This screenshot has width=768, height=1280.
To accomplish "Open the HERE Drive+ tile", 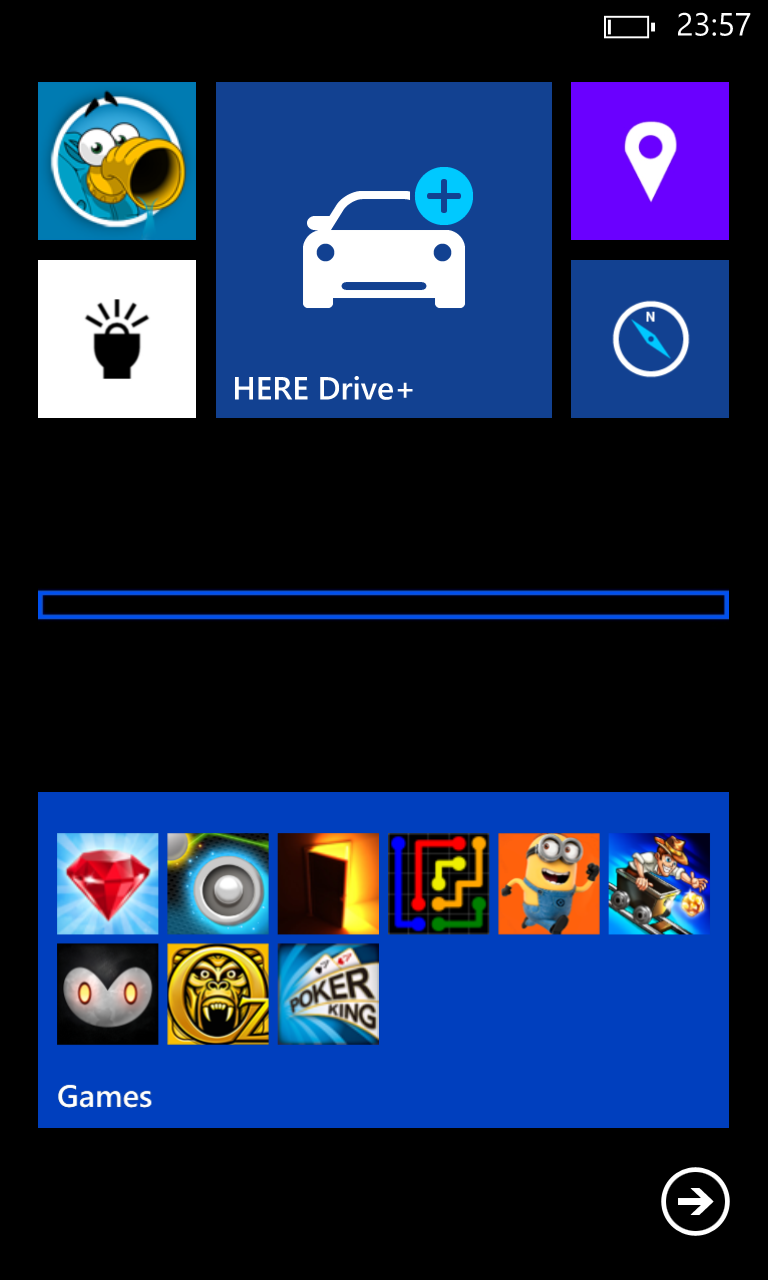I will [x=384, y=250].
